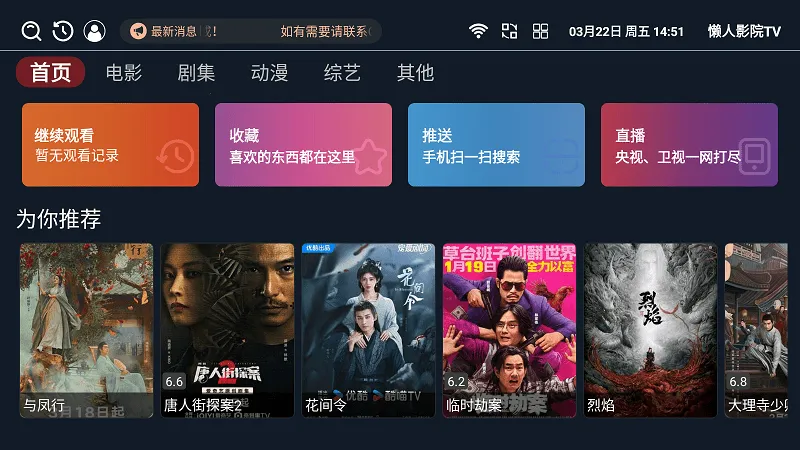Screen dimensions: 800x450
Task: Switch to the 动漫 tab
Action: 269,73
